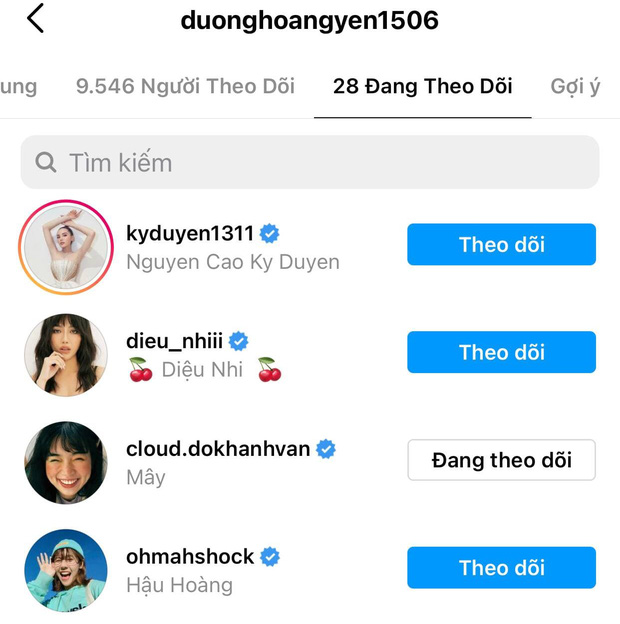Follow kyduyen1311 with Theo dõi button
620x624 pixels.
[501, 245]
